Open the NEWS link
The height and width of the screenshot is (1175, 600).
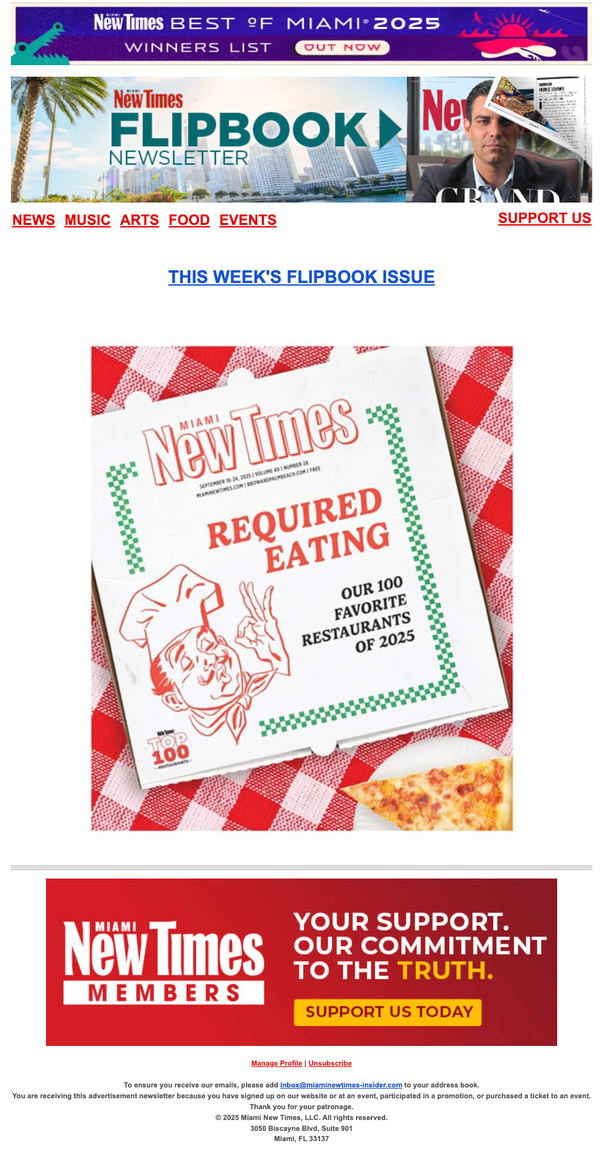(x=33, y=220)
